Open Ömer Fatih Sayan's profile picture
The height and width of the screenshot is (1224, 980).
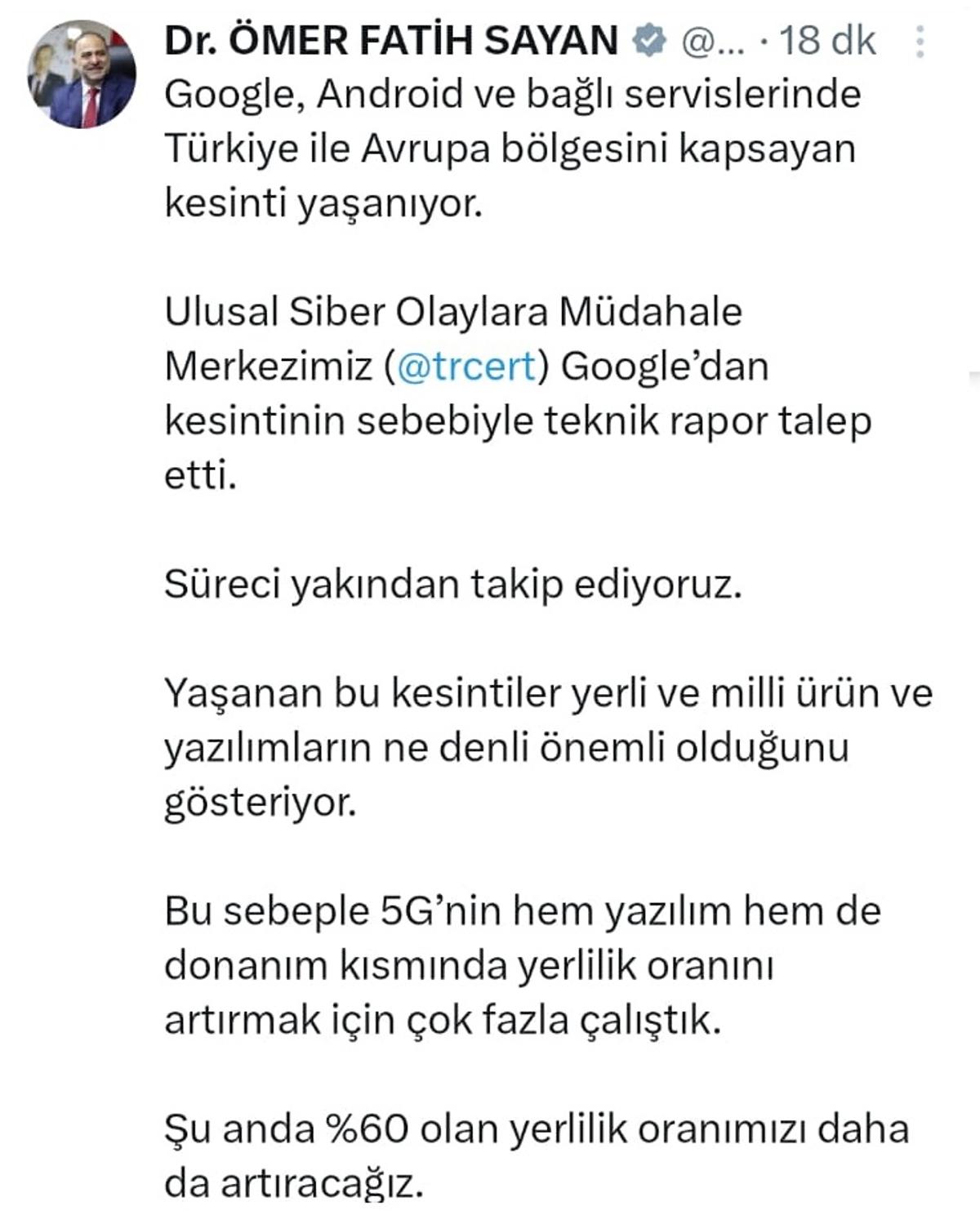(82, 75)
